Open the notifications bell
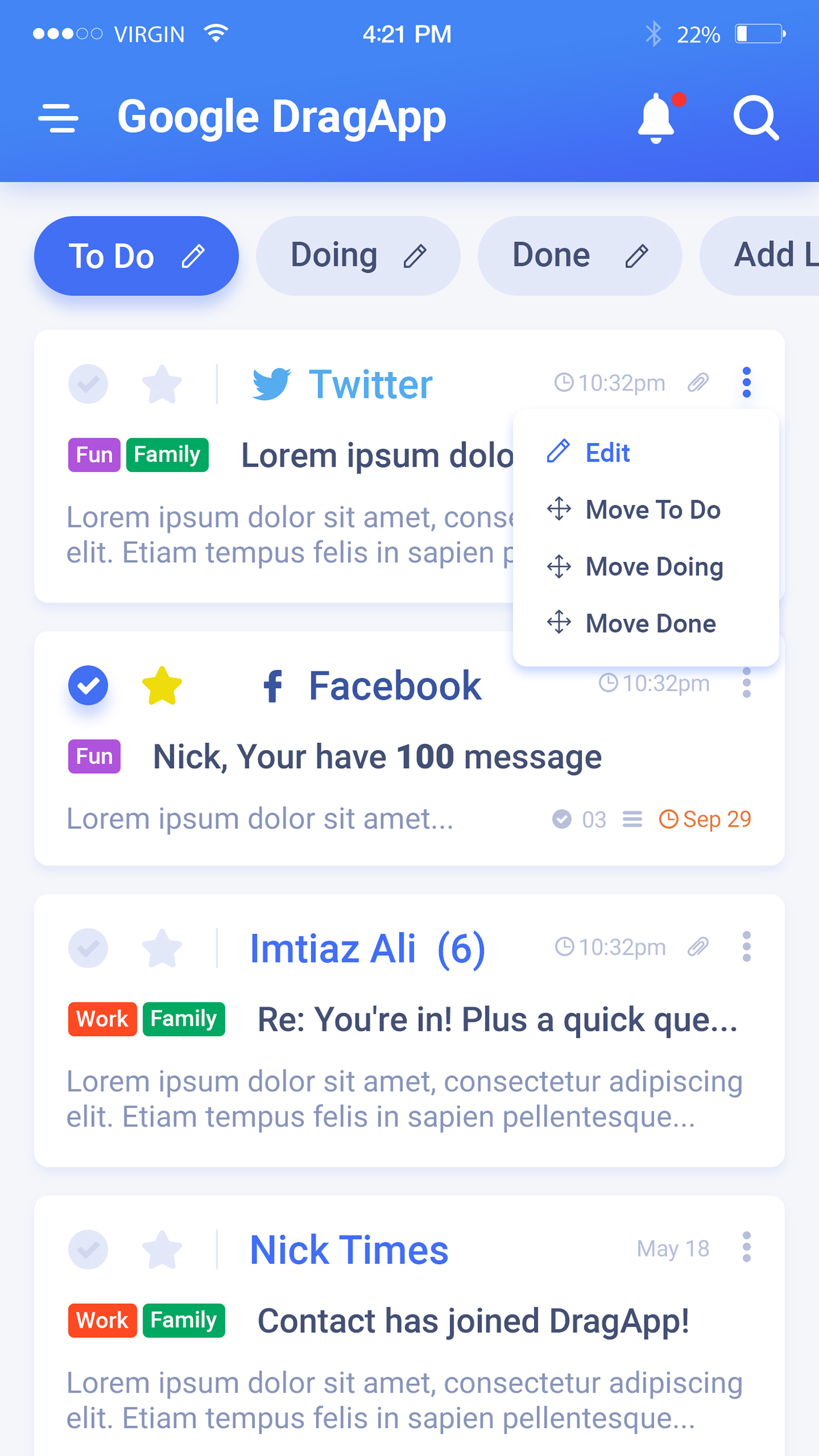This screenshot has width=819, height=1456. pos(656,118)
